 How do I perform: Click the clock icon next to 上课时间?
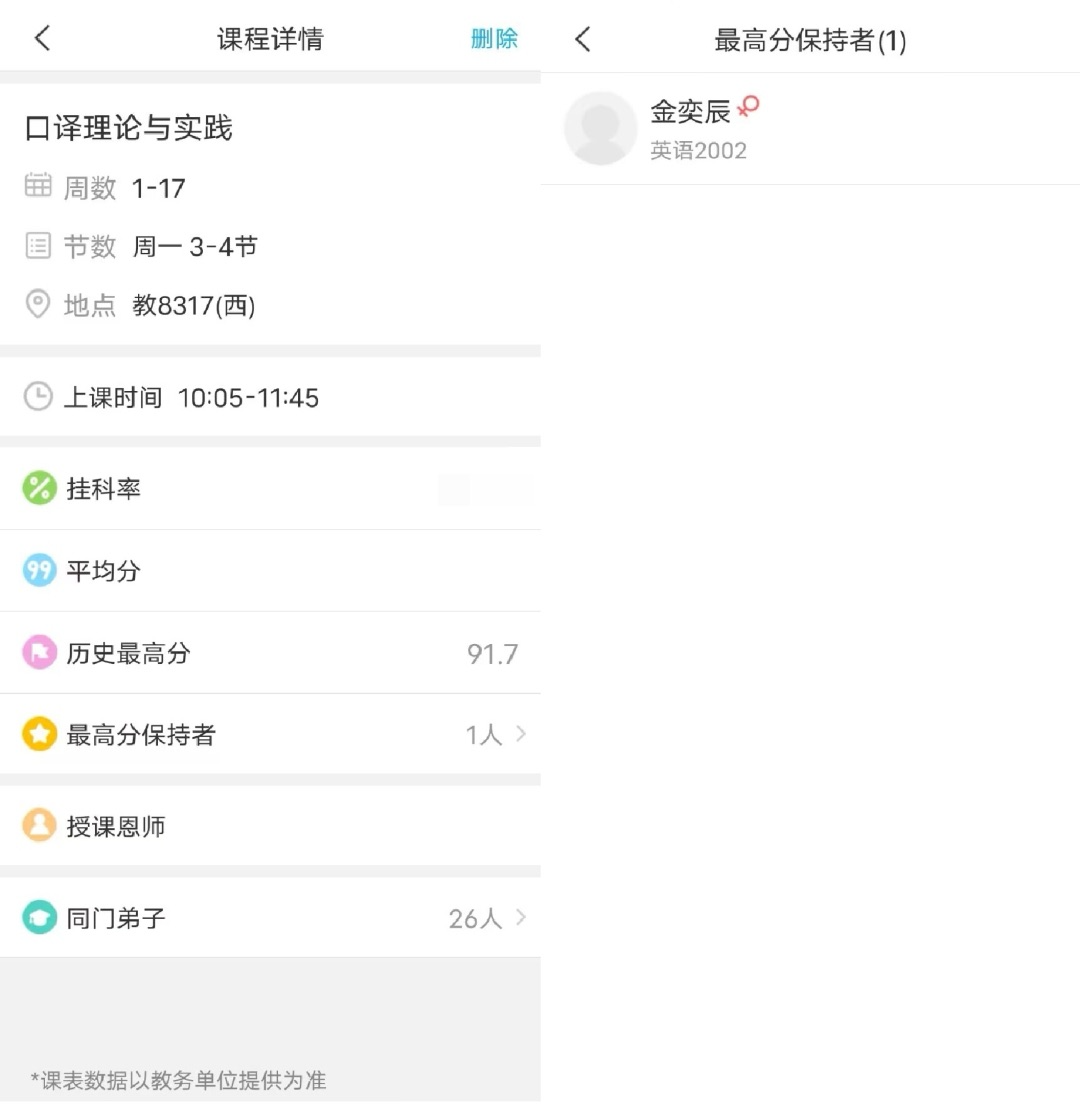38,397
